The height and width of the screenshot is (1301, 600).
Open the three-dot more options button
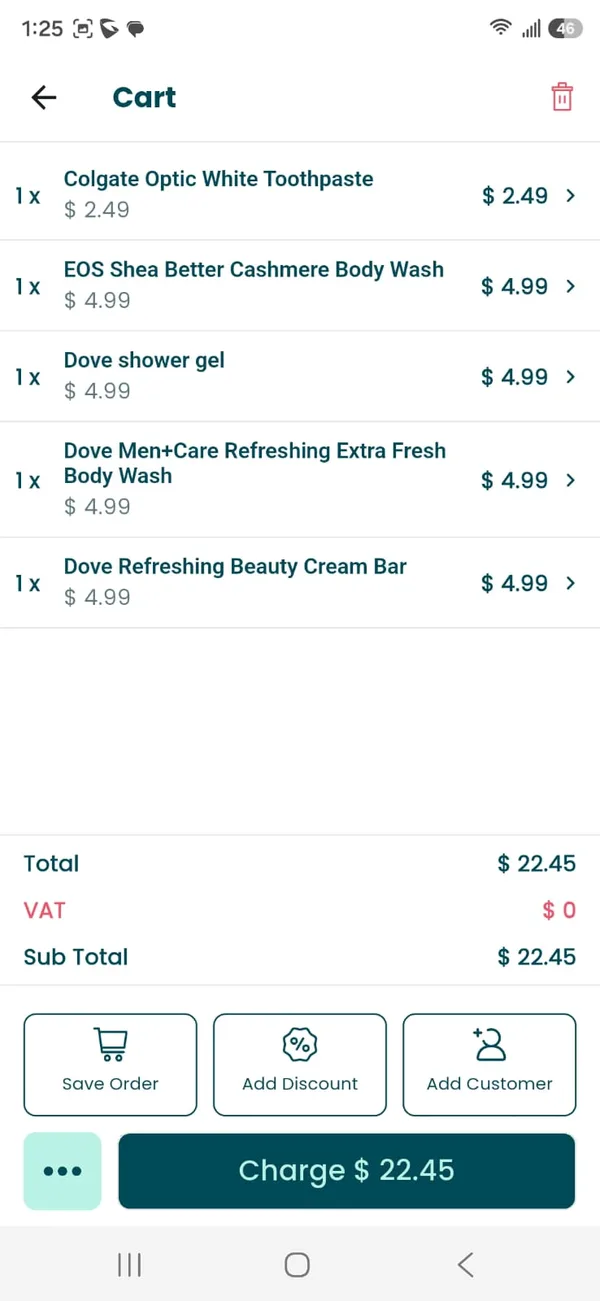(x=62, y=1171)
